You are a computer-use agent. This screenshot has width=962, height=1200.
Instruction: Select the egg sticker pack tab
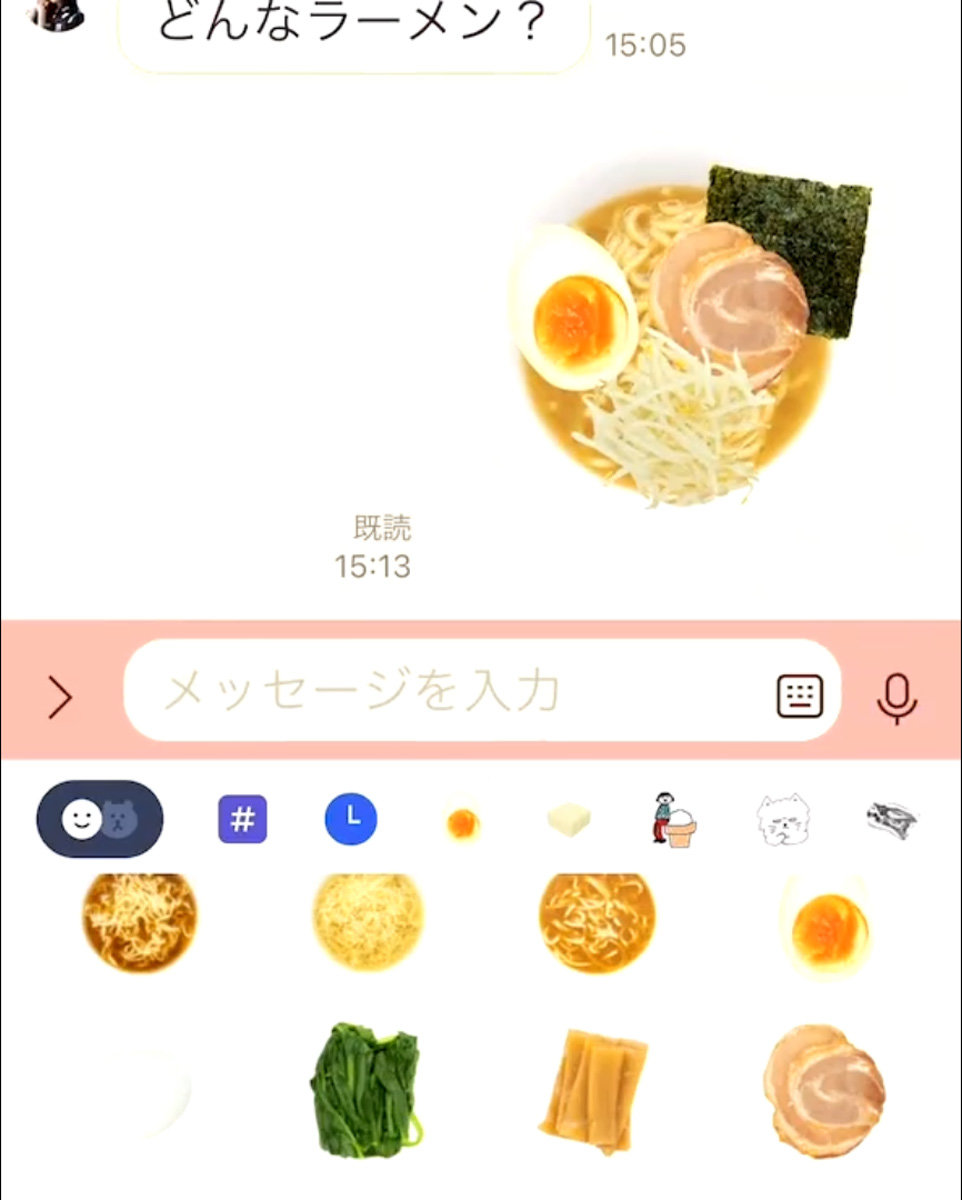coord(462,822)
